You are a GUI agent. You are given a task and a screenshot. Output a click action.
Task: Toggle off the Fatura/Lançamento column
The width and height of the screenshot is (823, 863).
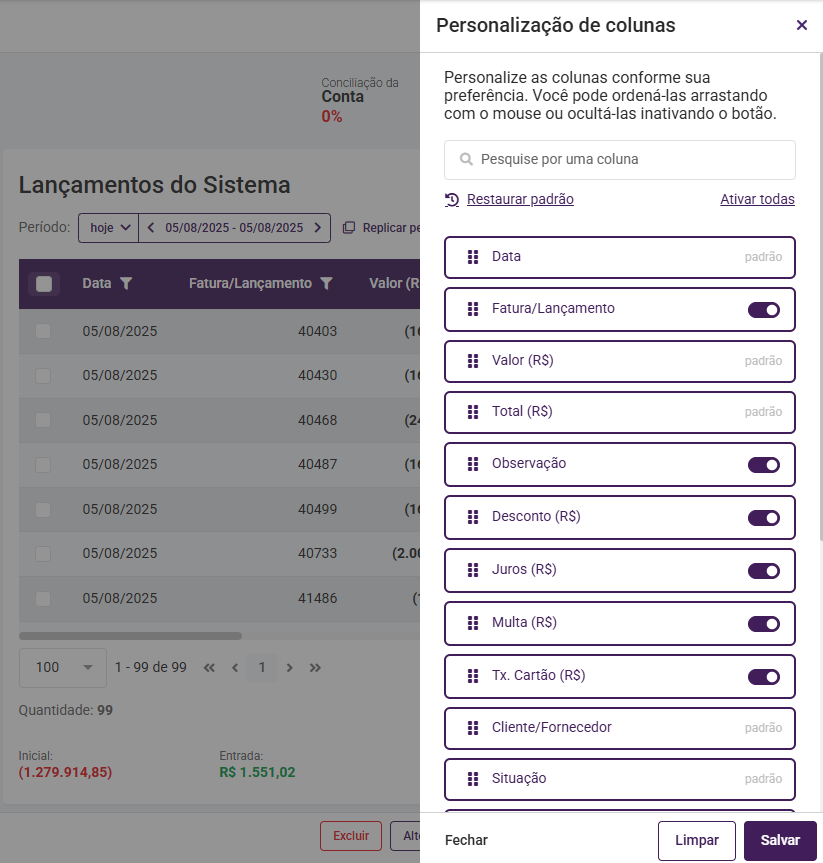764,310
